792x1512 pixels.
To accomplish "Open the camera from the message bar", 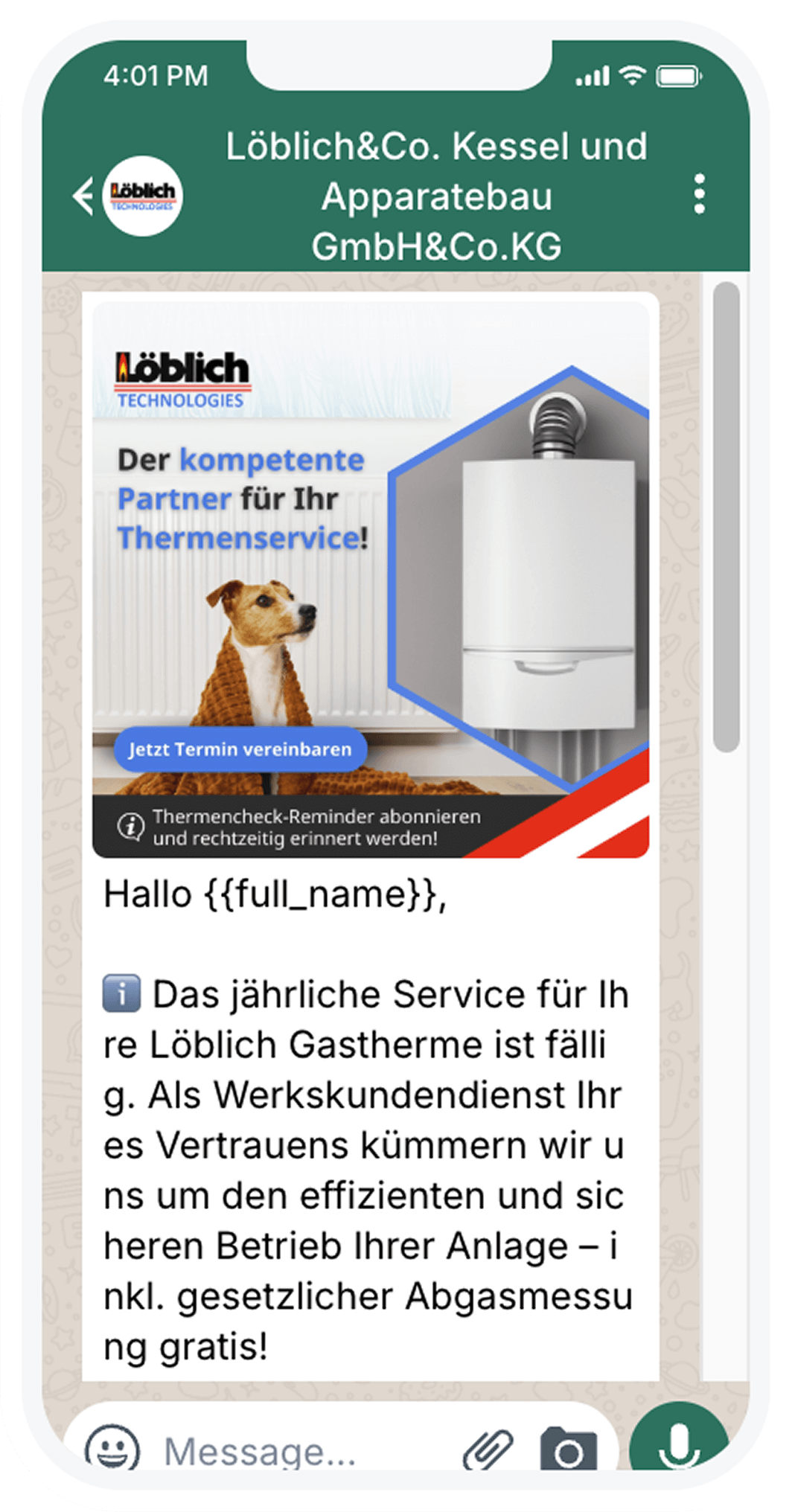I will pos(568,1449).
